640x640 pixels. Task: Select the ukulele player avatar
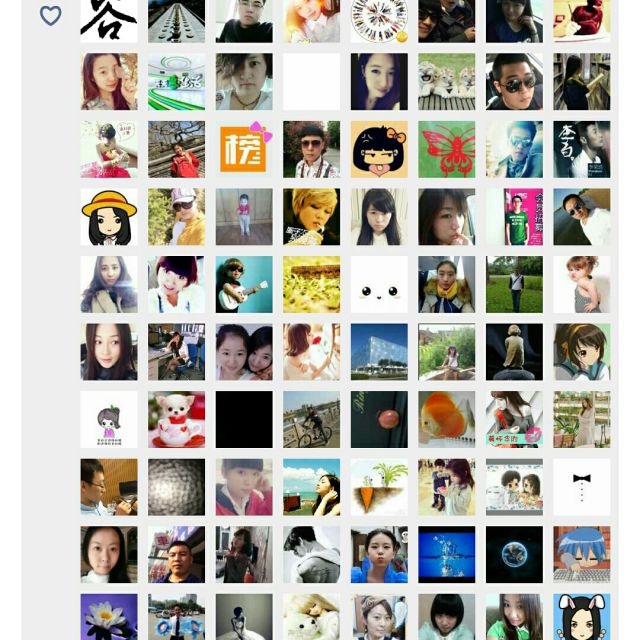click(x=244, y=284)
